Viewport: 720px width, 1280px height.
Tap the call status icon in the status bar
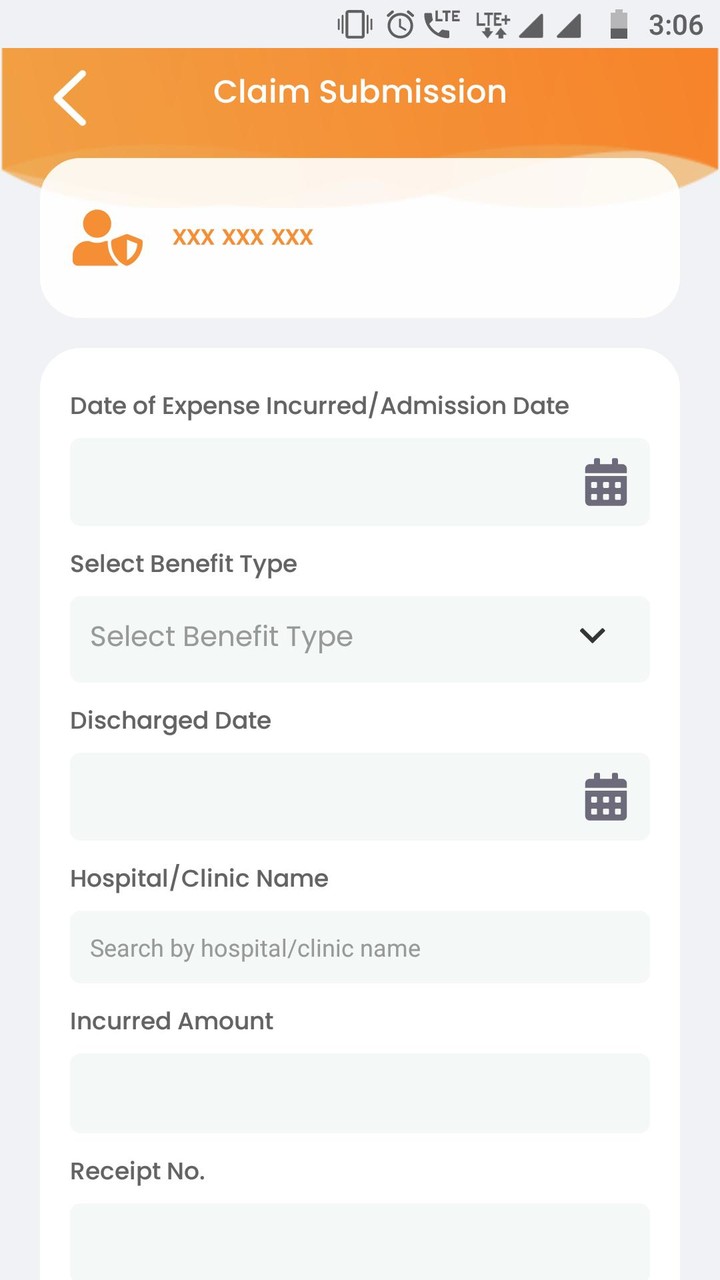tap(443, 24)
